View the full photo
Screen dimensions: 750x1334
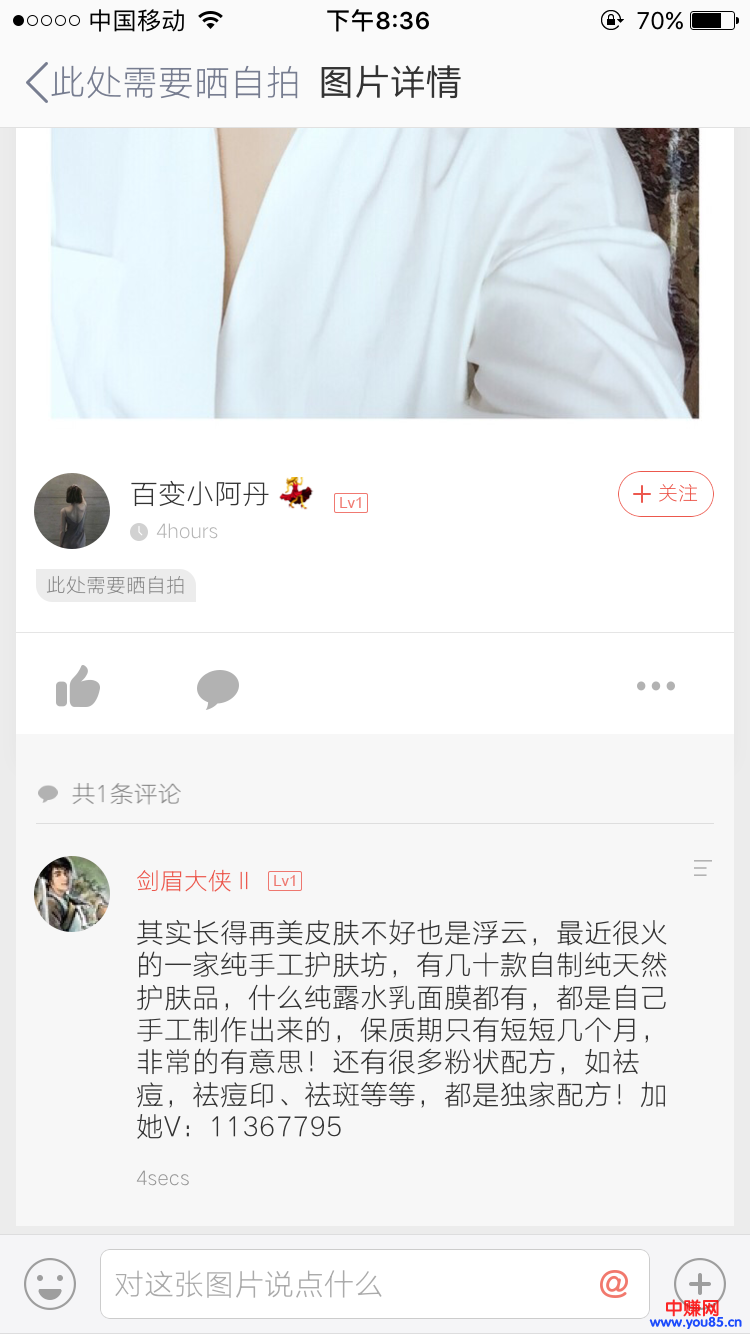[375, 272]
